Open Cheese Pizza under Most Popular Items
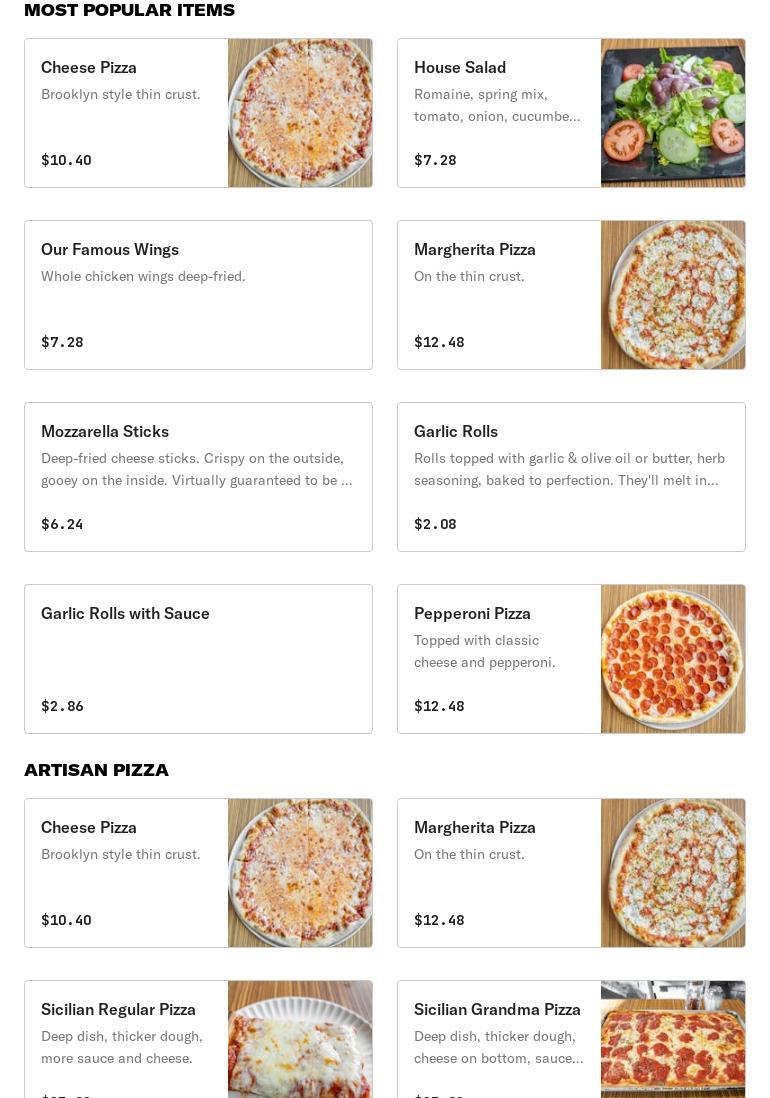 tap(198, 113)
